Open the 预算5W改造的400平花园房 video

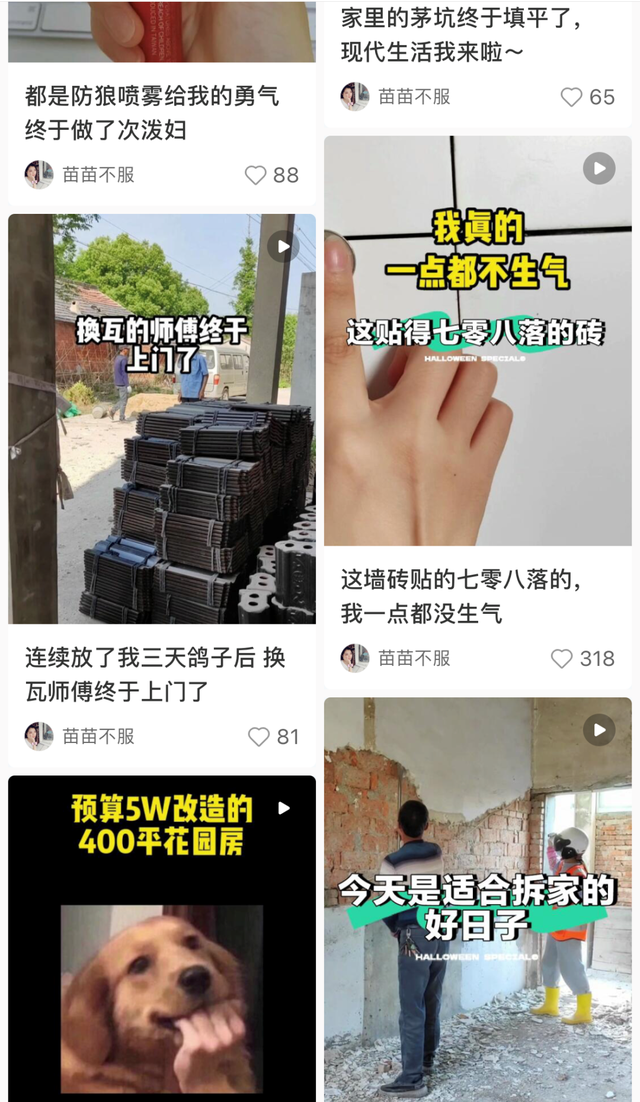point(162,939)
